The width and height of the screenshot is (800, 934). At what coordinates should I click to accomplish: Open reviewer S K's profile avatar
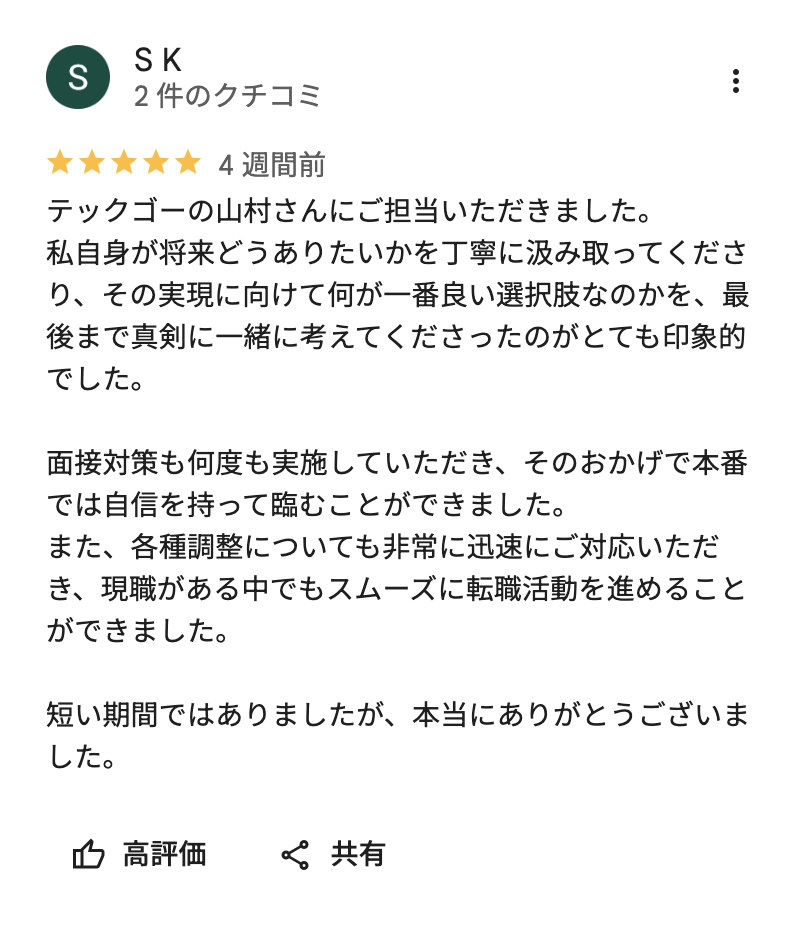click(x=78, y=77)
